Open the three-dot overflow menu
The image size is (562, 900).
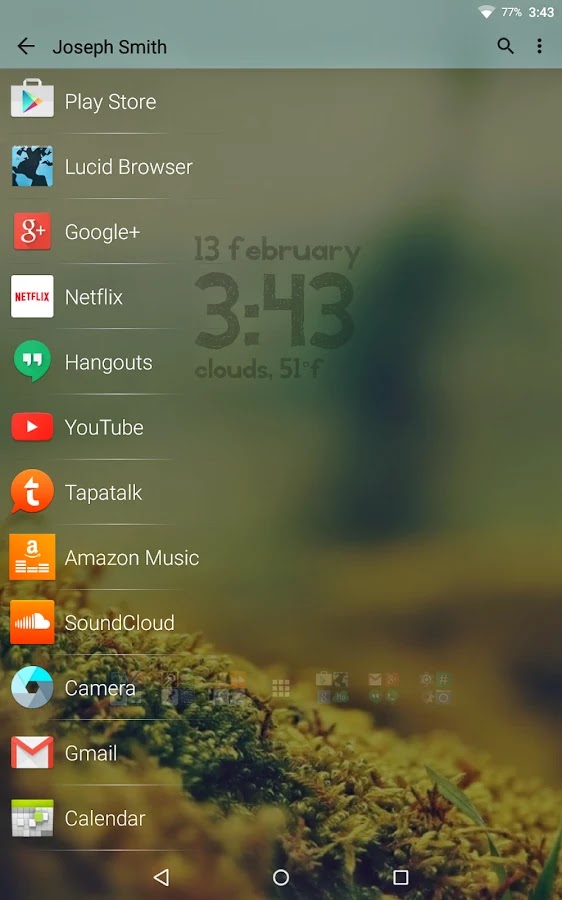(539, 46)
